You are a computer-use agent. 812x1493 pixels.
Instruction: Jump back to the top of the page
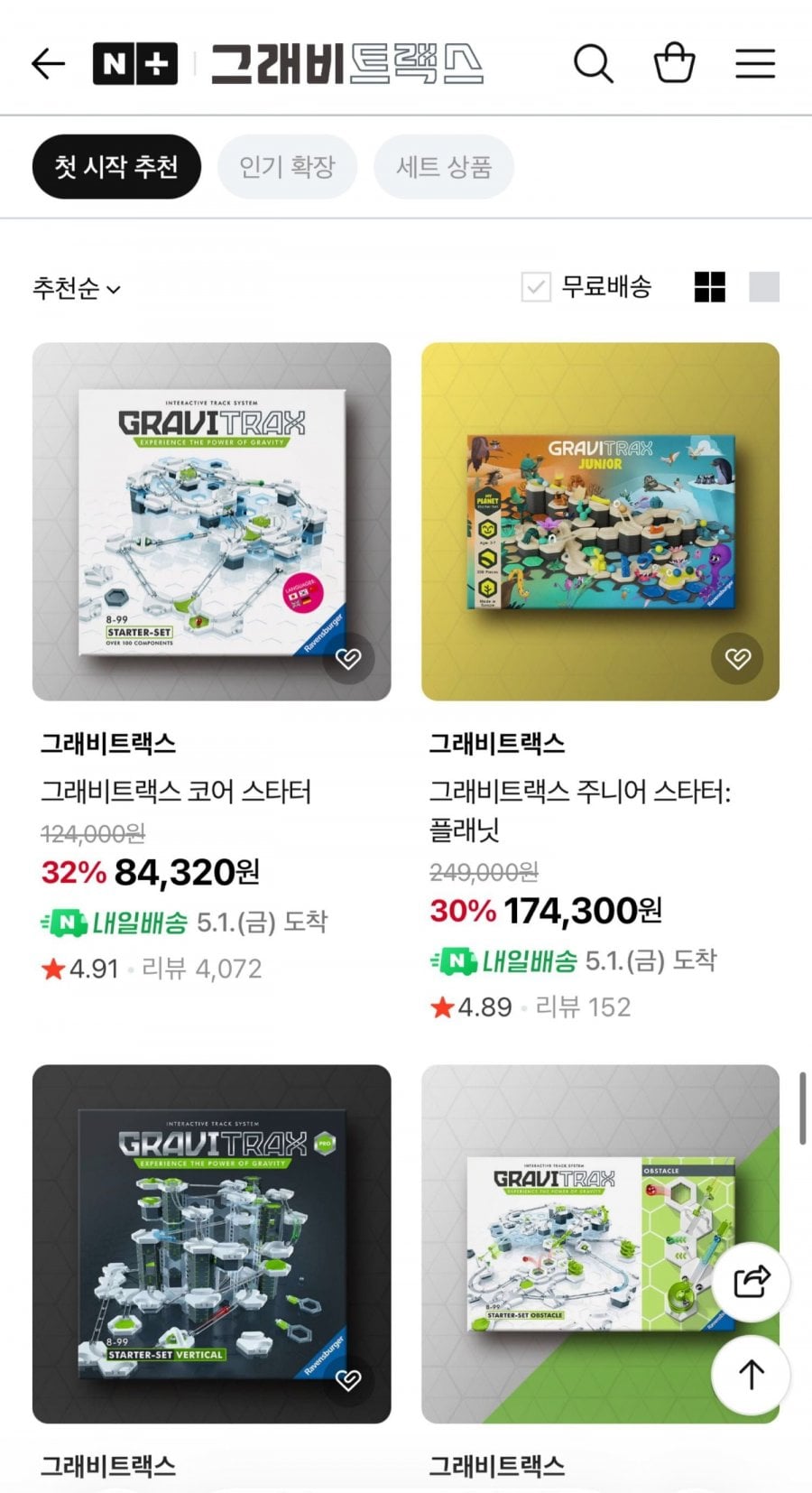[x=751, y=1375]
